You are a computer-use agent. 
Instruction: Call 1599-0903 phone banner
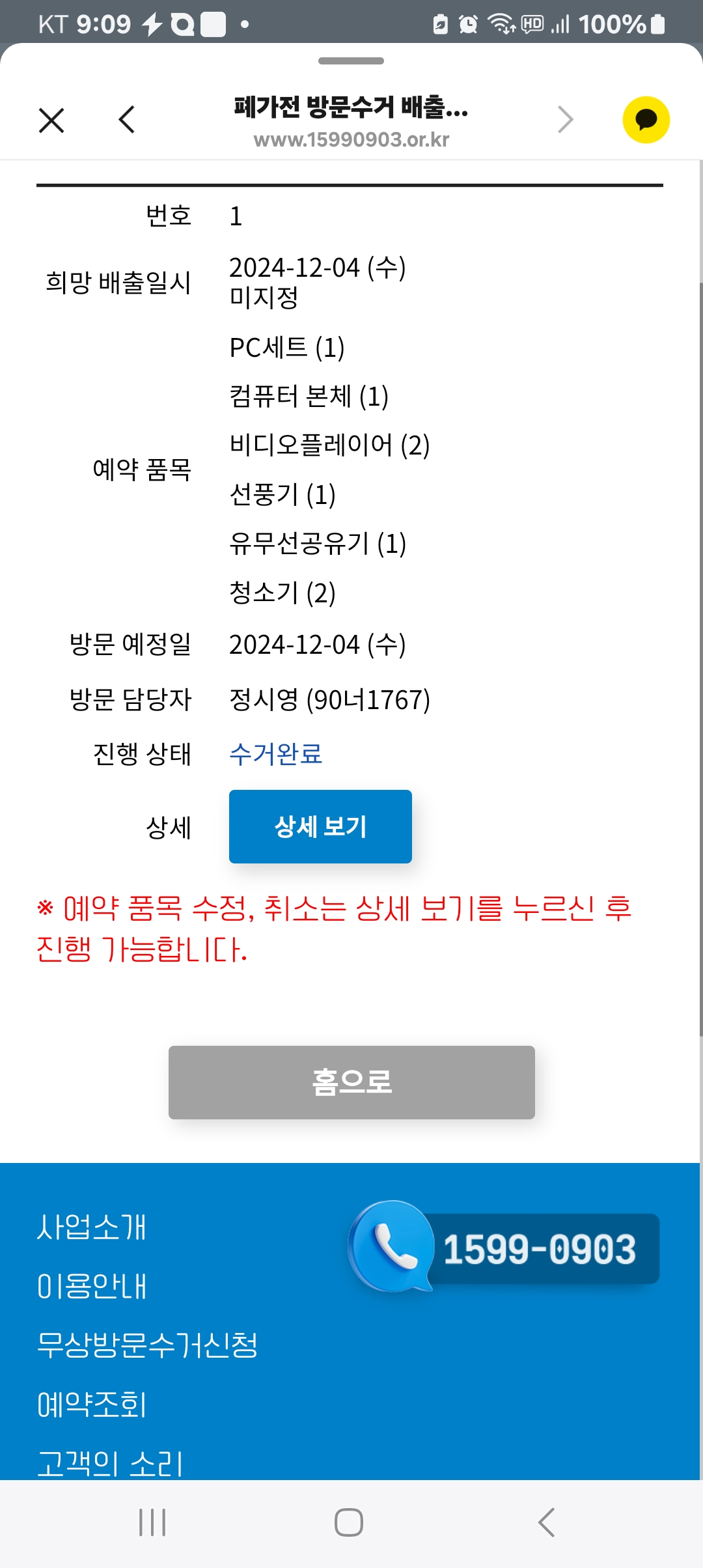coord(504,1248)
